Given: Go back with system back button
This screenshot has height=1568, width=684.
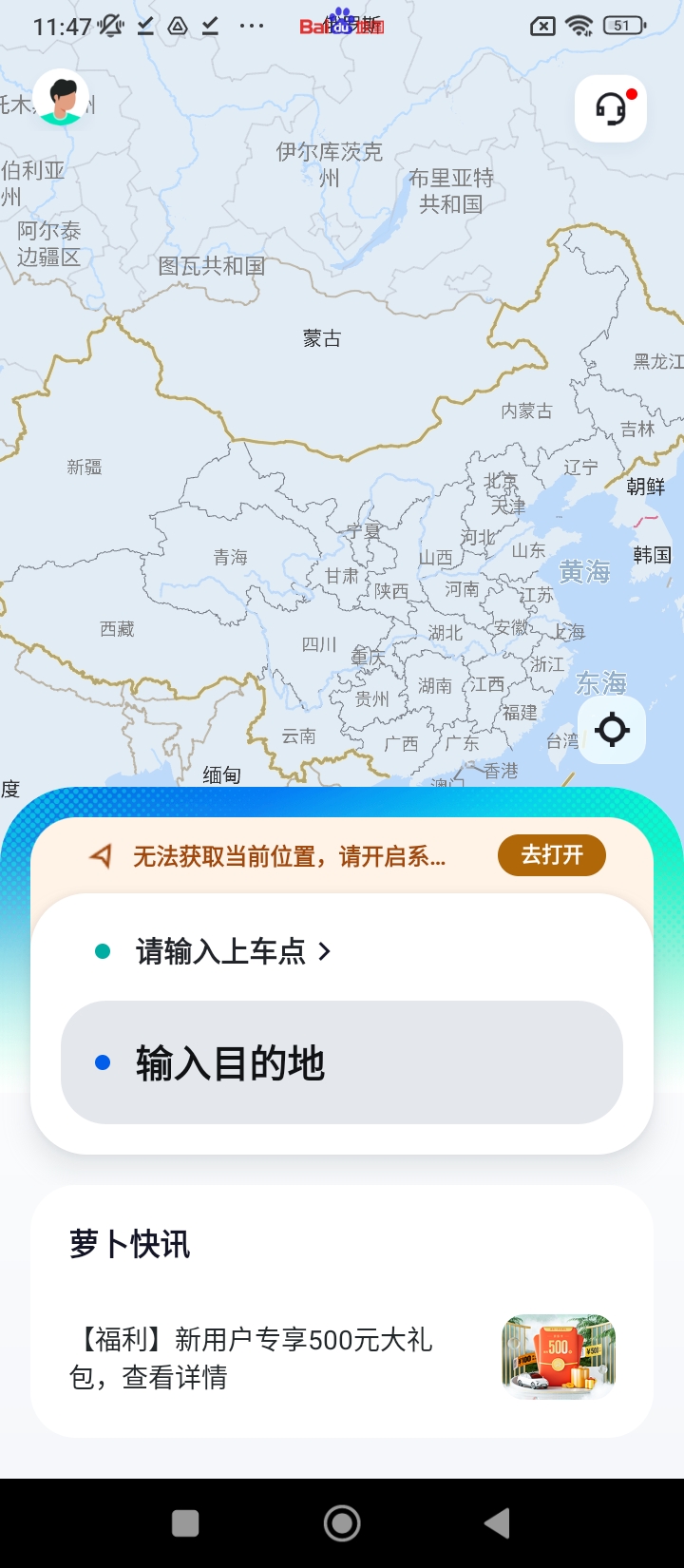Looking at the screenshot, I should [x=497, y=1523].
